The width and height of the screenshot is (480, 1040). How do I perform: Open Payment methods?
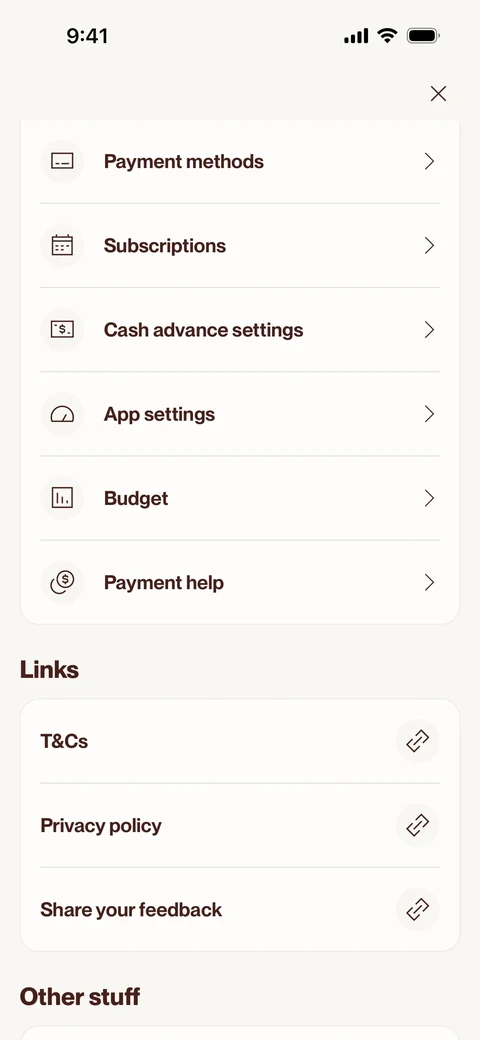point(240,161)
